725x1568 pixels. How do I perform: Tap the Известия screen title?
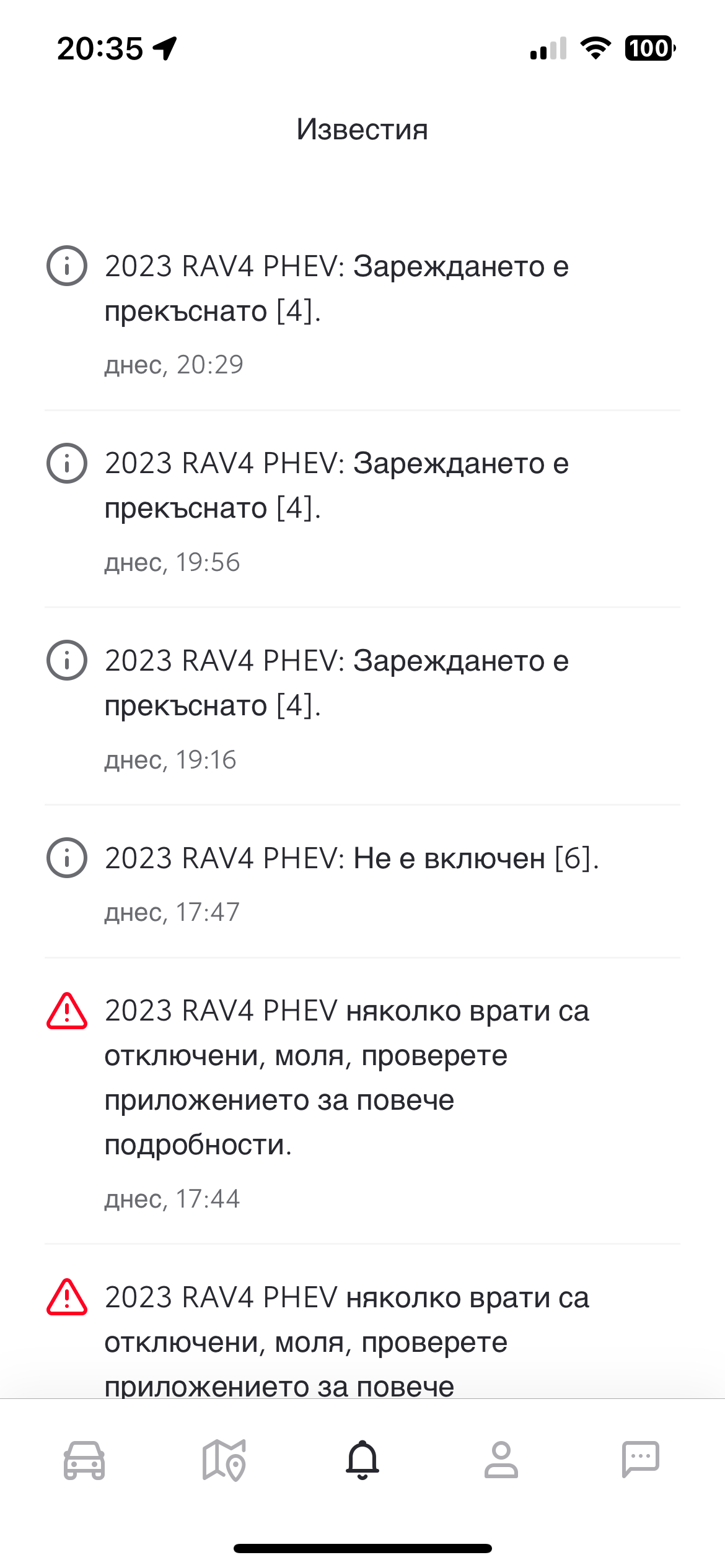click(362, 128)
